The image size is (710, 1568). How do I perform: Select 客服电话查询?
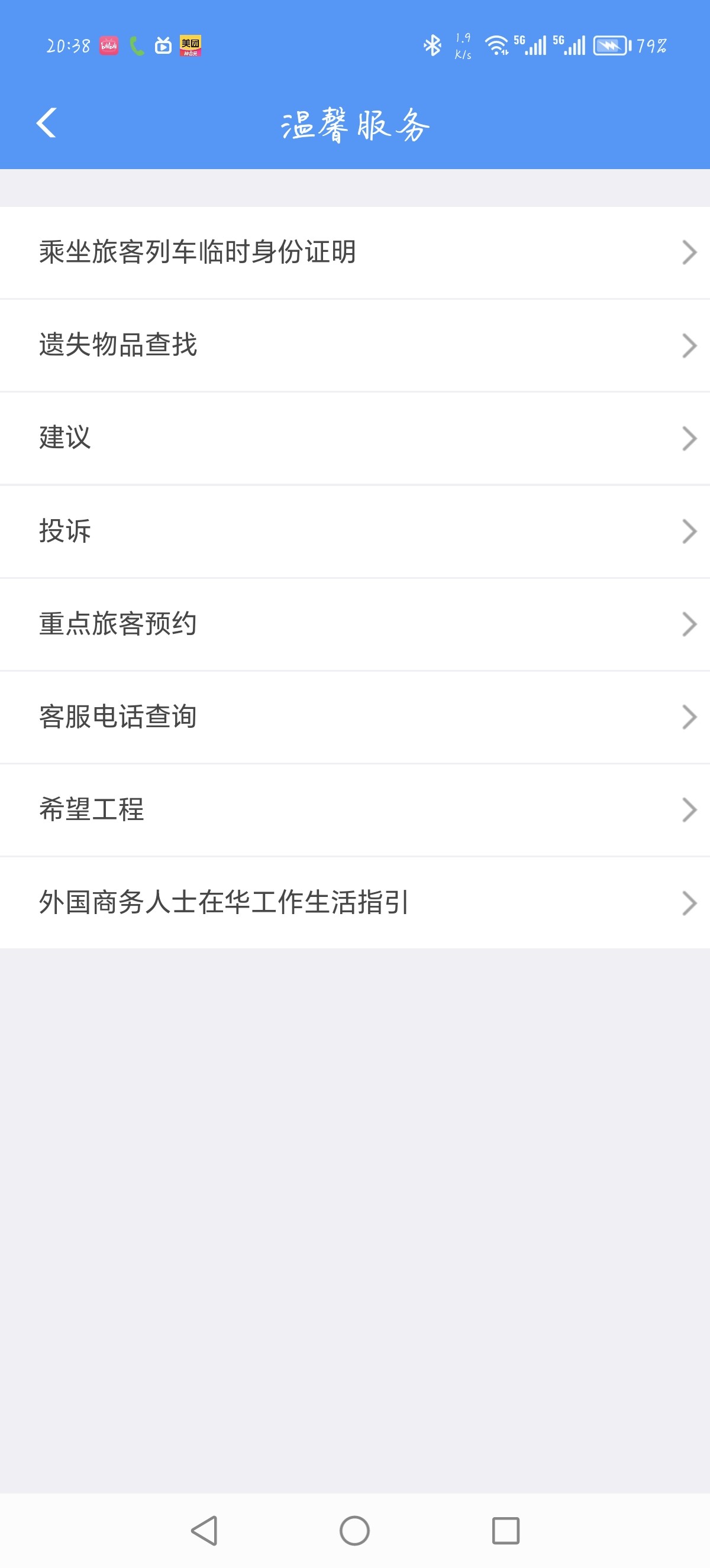point(355,717)
